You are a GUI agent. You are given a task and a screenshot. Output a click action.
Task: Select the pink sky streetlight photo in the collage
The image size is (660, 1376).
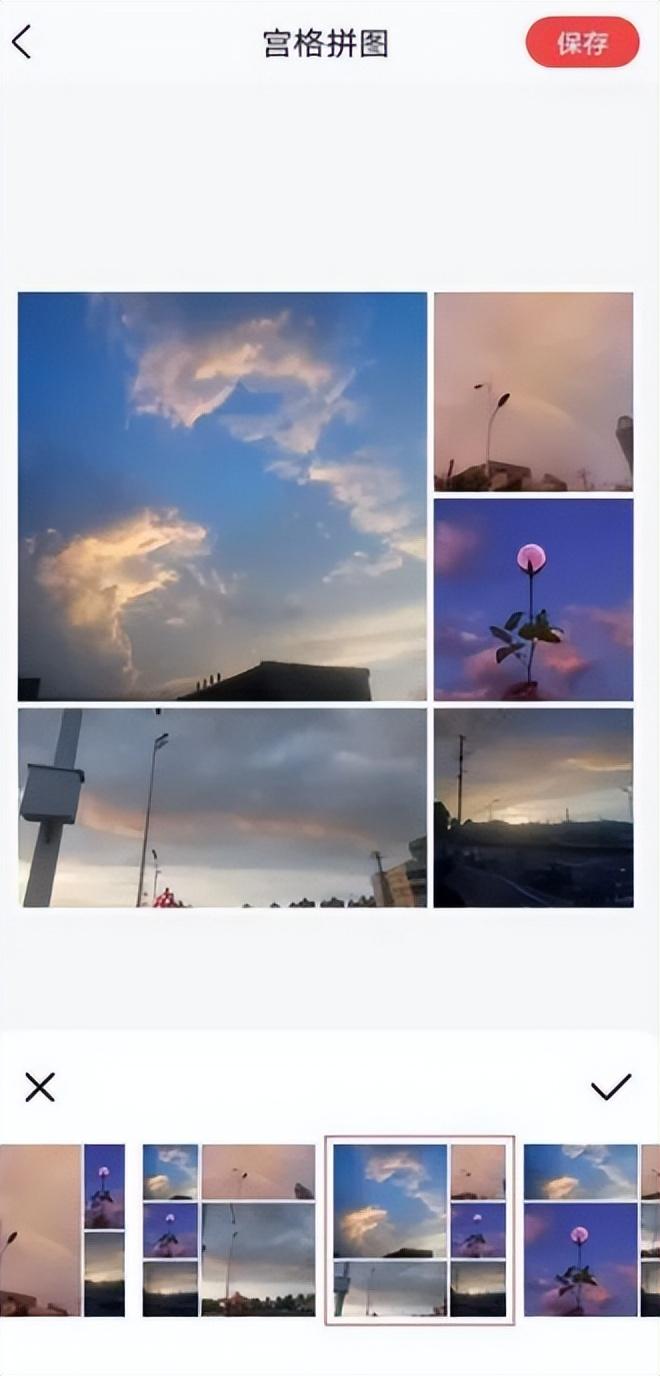[533, 391]
